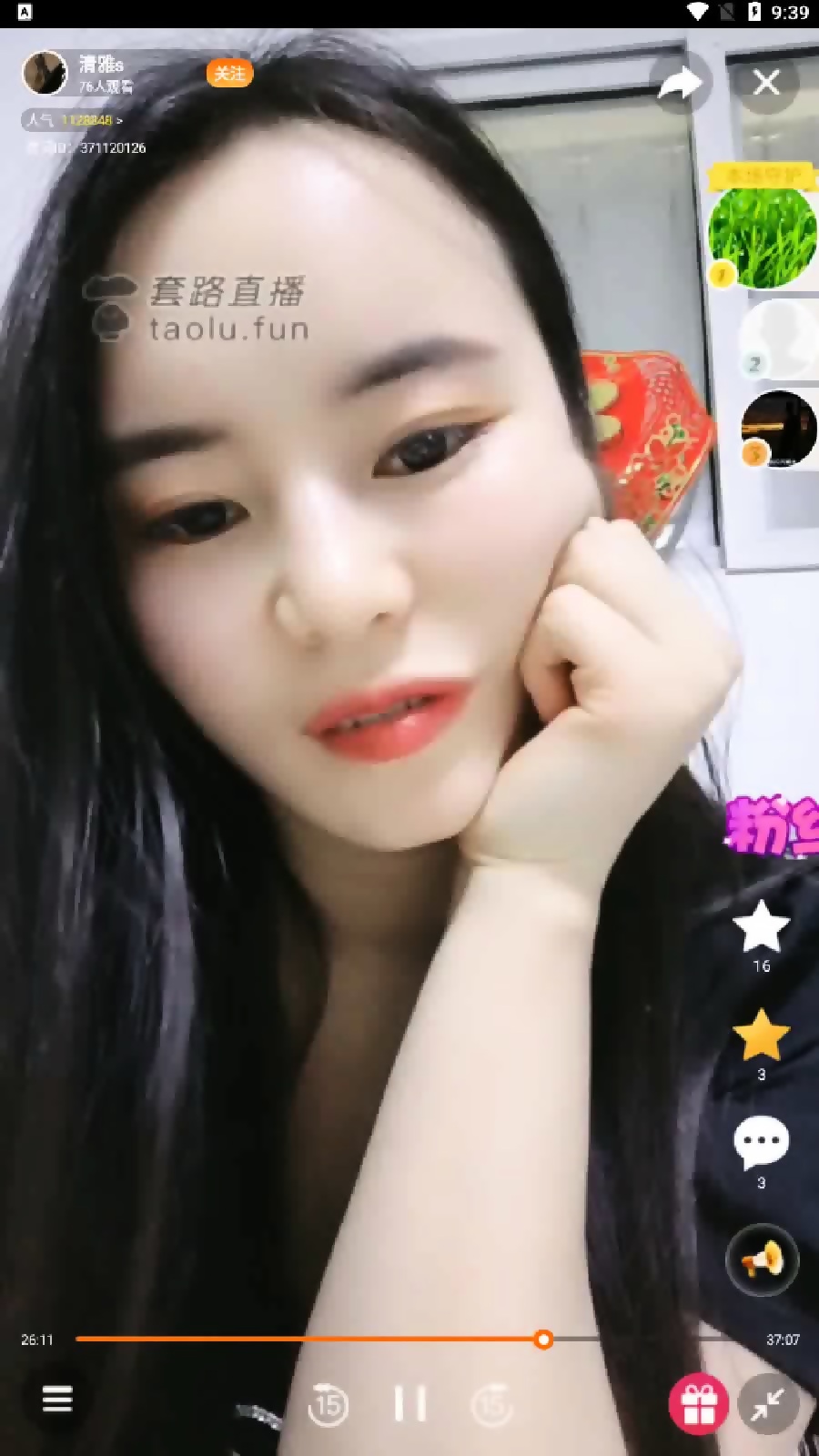Tap the white star icon
The height and width of the screenshot is (1456, 819).
click(761, 927)
